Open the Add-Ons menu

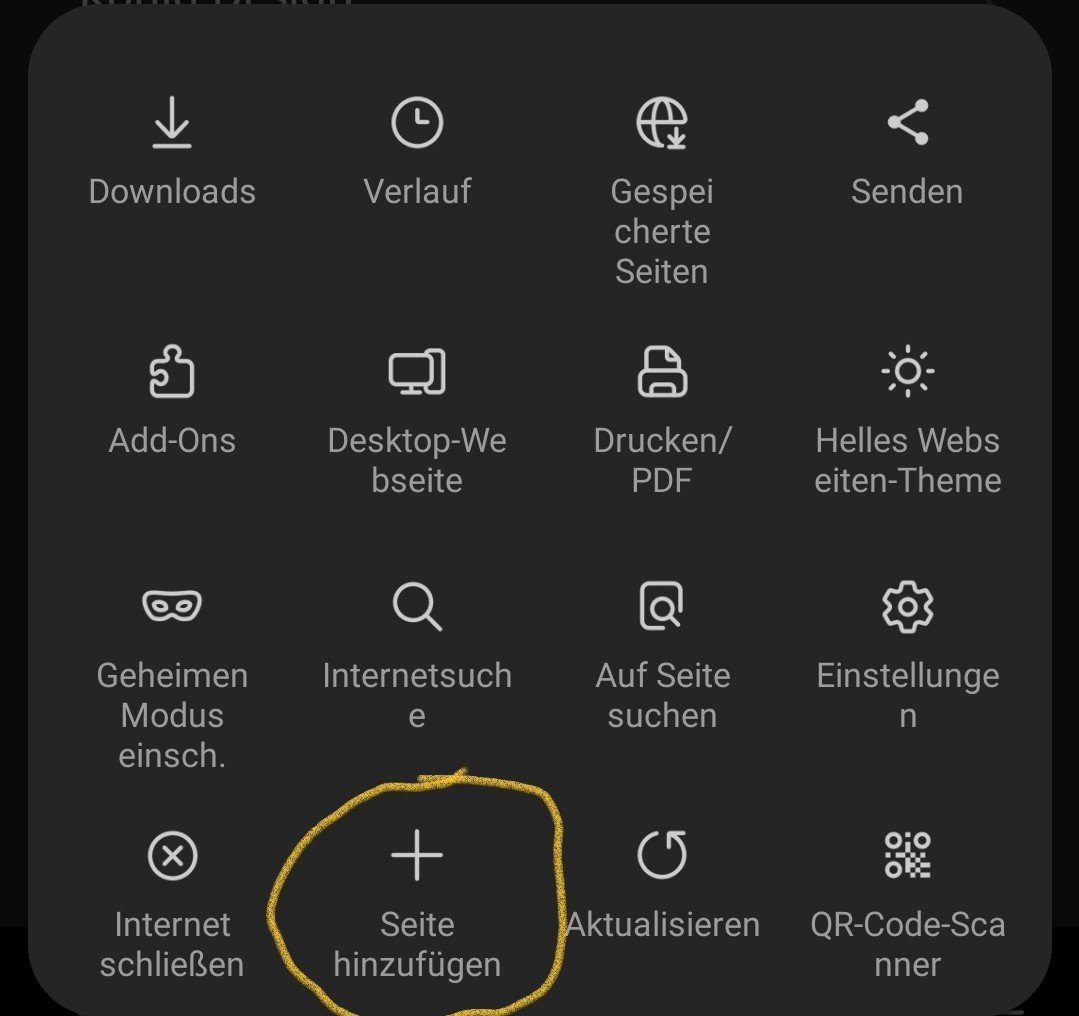coord(172,402)
